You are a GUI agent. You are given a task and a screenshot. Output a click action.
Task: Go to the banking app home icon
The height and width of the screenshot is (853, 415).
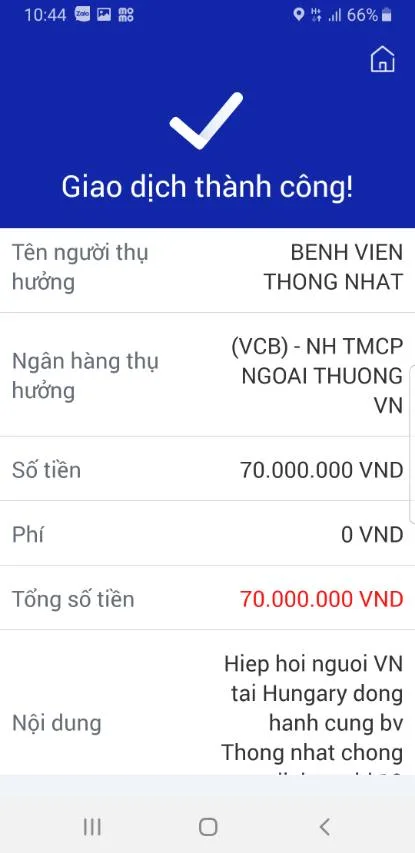(x=382, y=59)
